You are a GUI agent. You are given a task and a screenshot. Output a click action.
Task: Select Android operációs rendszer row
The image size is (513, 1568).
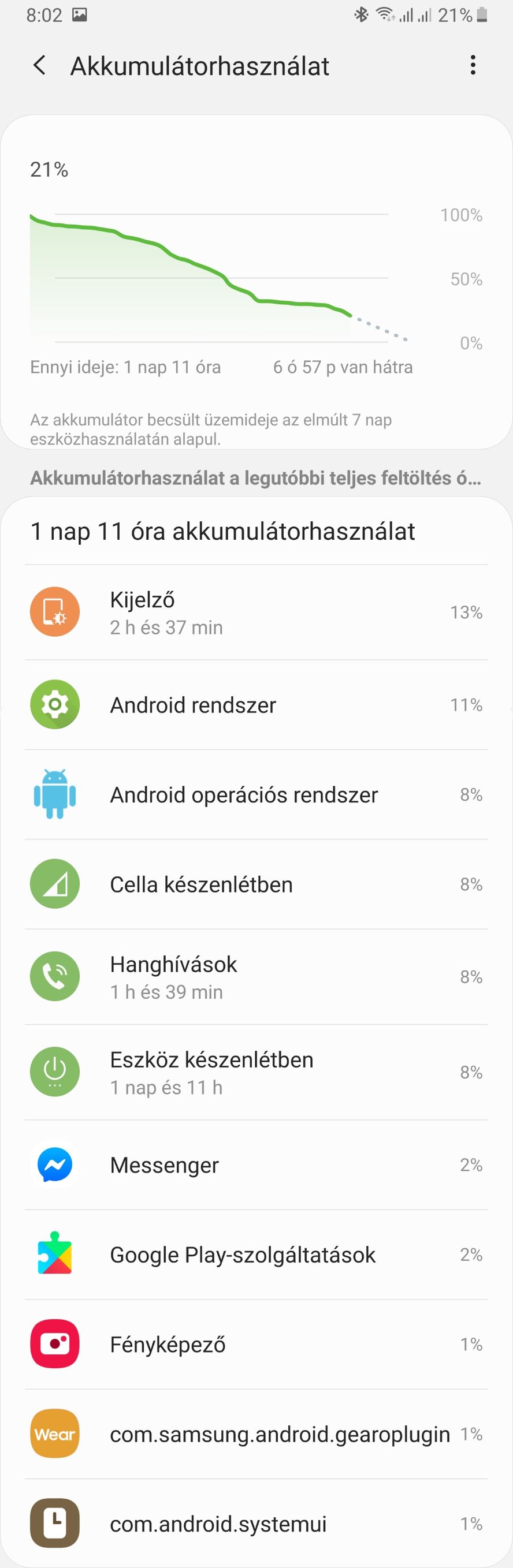tap(256, 794)
